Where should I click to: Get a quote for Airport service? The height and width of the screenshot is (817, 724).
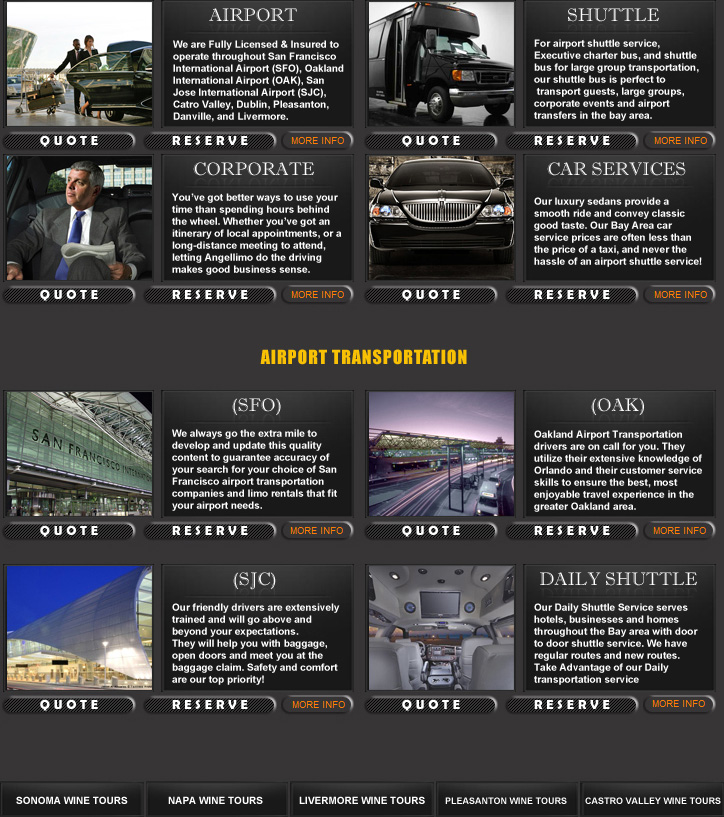click(x=70, y=141)
